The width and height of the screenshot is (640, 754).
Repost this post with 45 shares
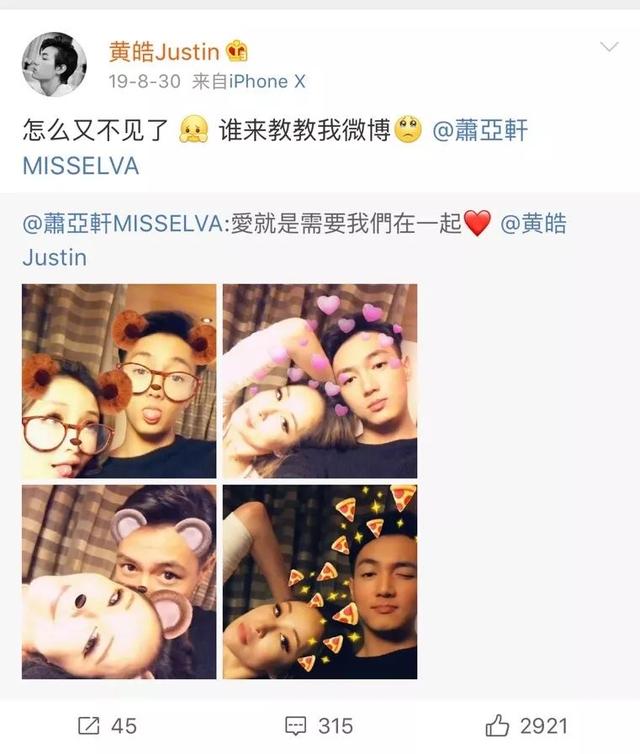(105, 725)
